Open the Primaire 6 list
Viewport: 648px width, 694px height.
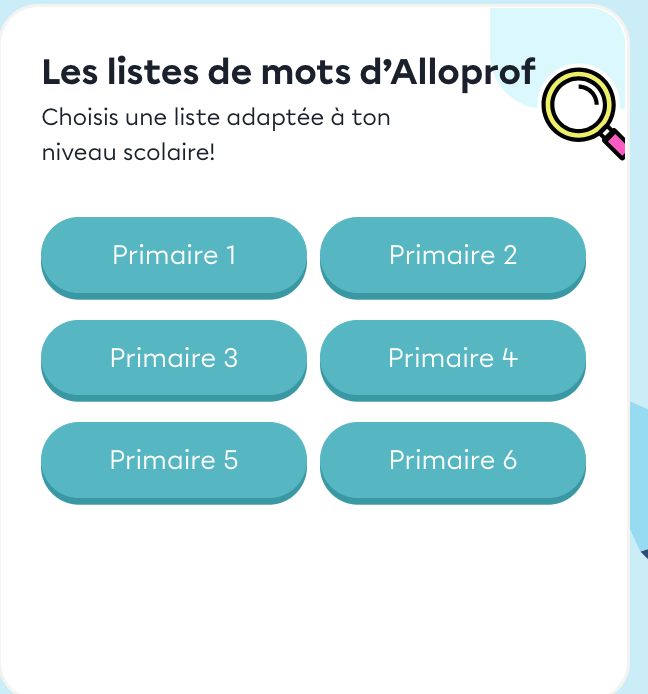point(452,460)
